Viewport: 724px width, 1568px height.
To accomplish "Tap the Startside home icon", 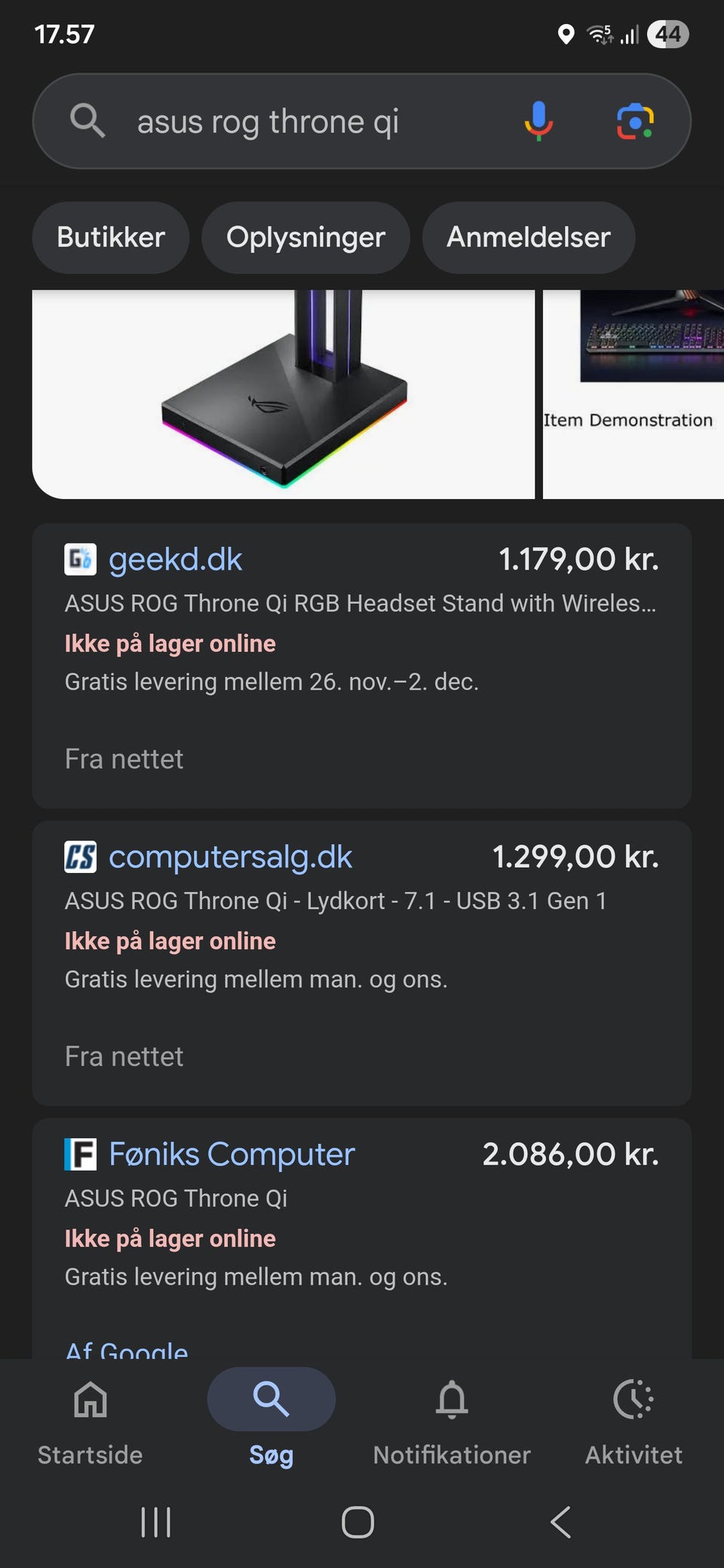I will coord(89,1399).
